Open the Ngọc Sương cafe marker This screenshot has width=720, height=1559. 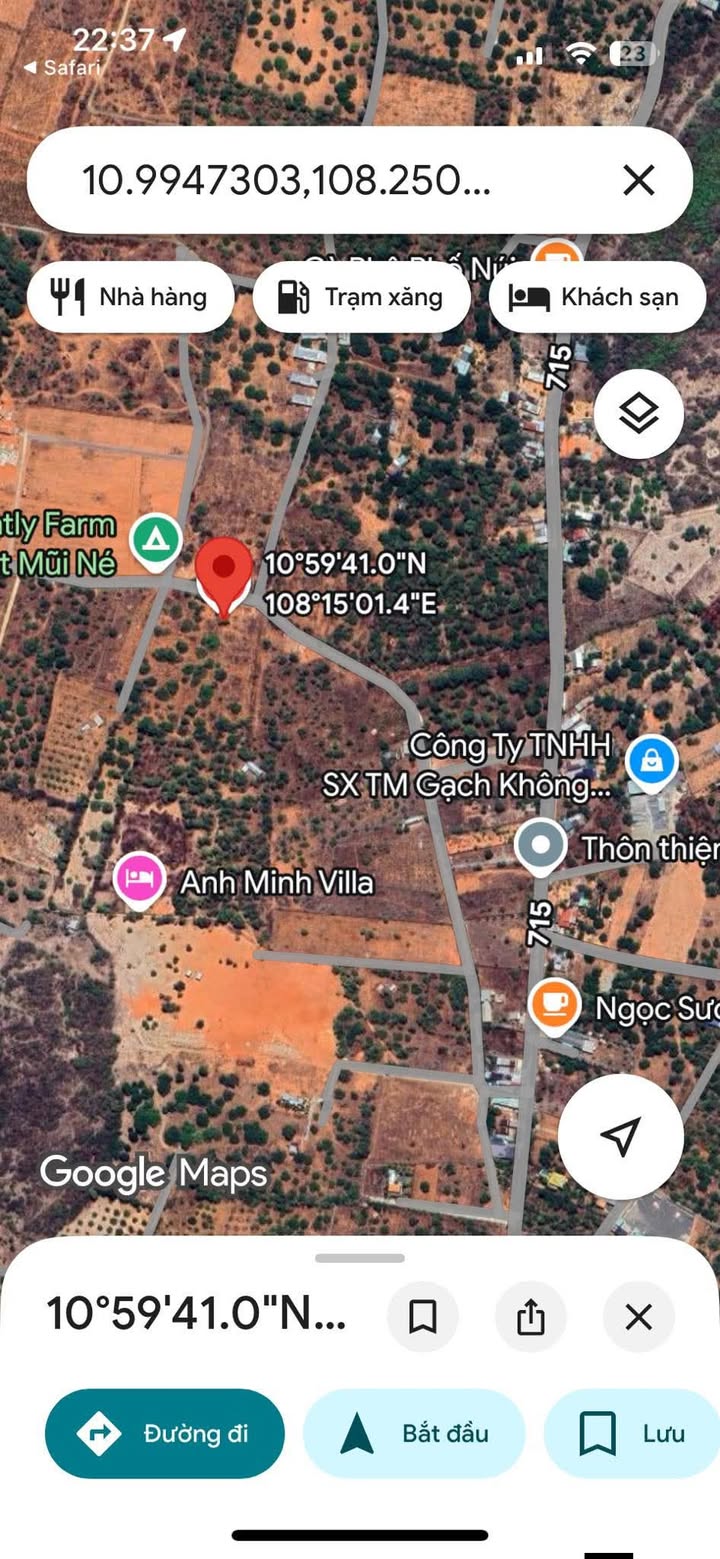point(554,1003)
